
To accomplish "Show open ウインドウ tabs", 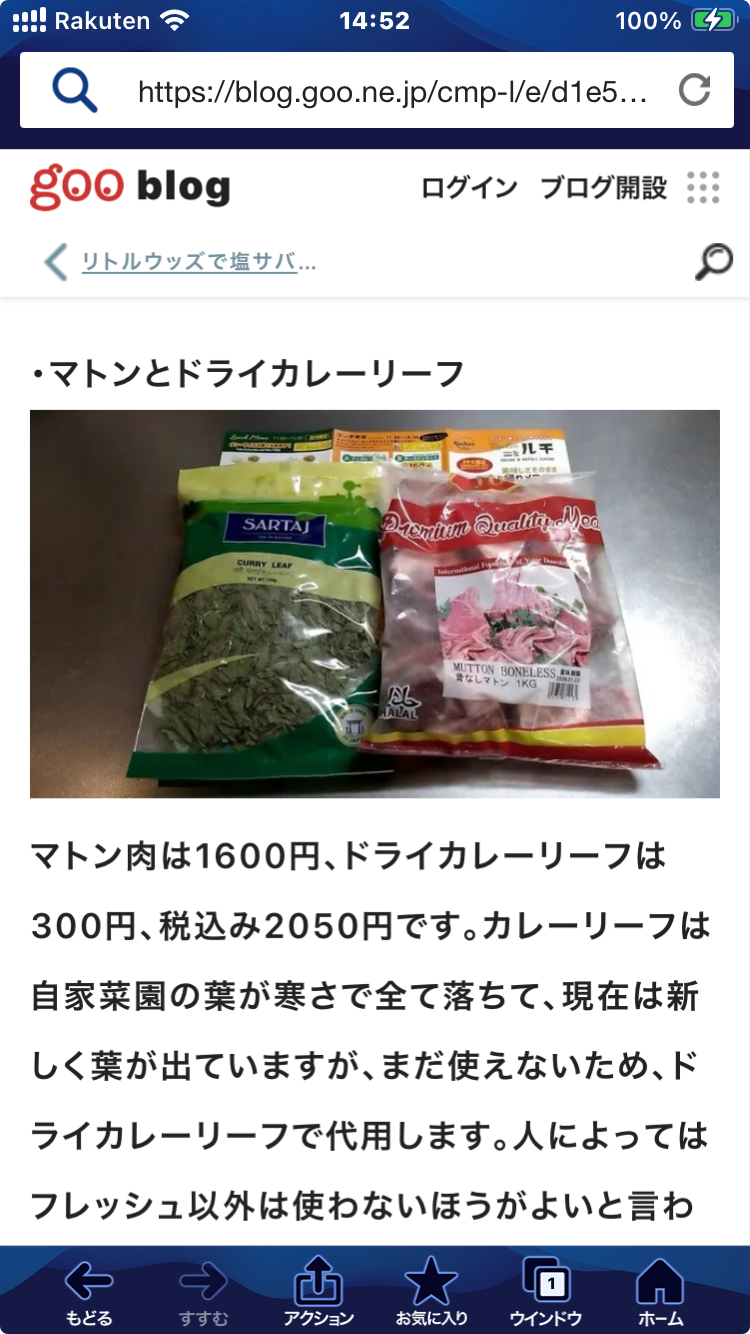I will point(546,1291).
